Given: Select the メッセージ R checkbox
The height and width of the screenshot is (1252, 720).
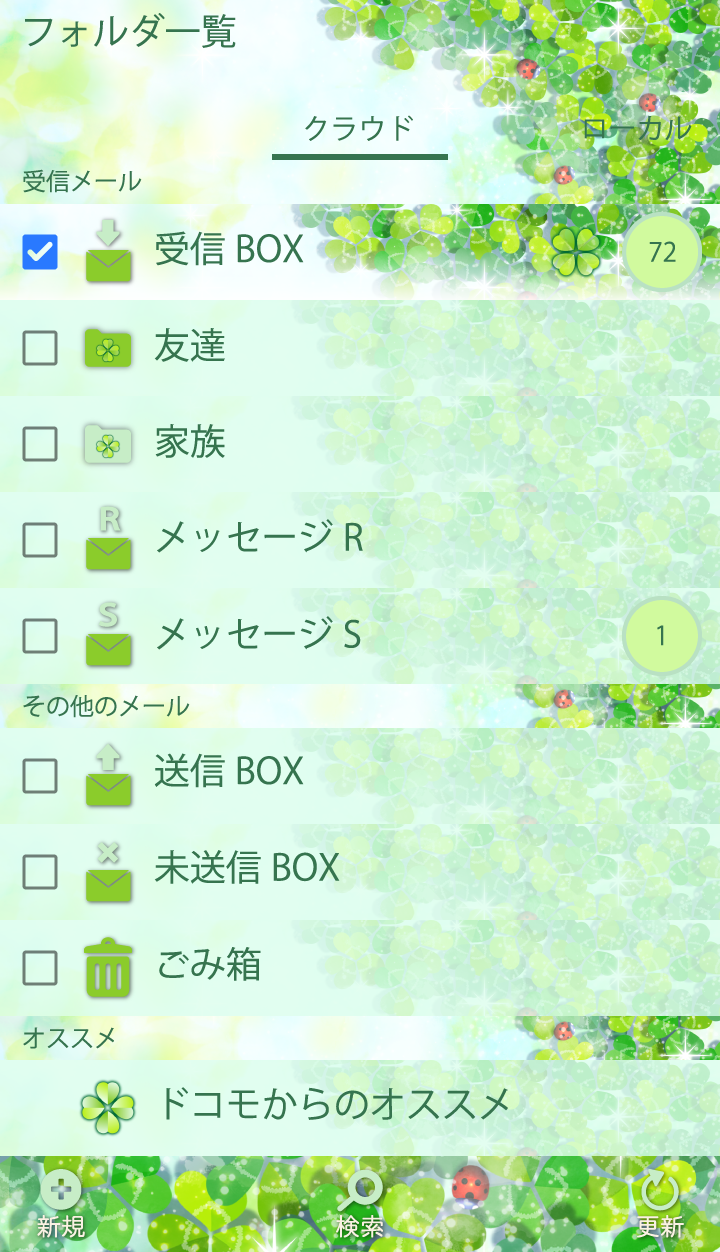Looking at the screenshot, I should 40,540.
